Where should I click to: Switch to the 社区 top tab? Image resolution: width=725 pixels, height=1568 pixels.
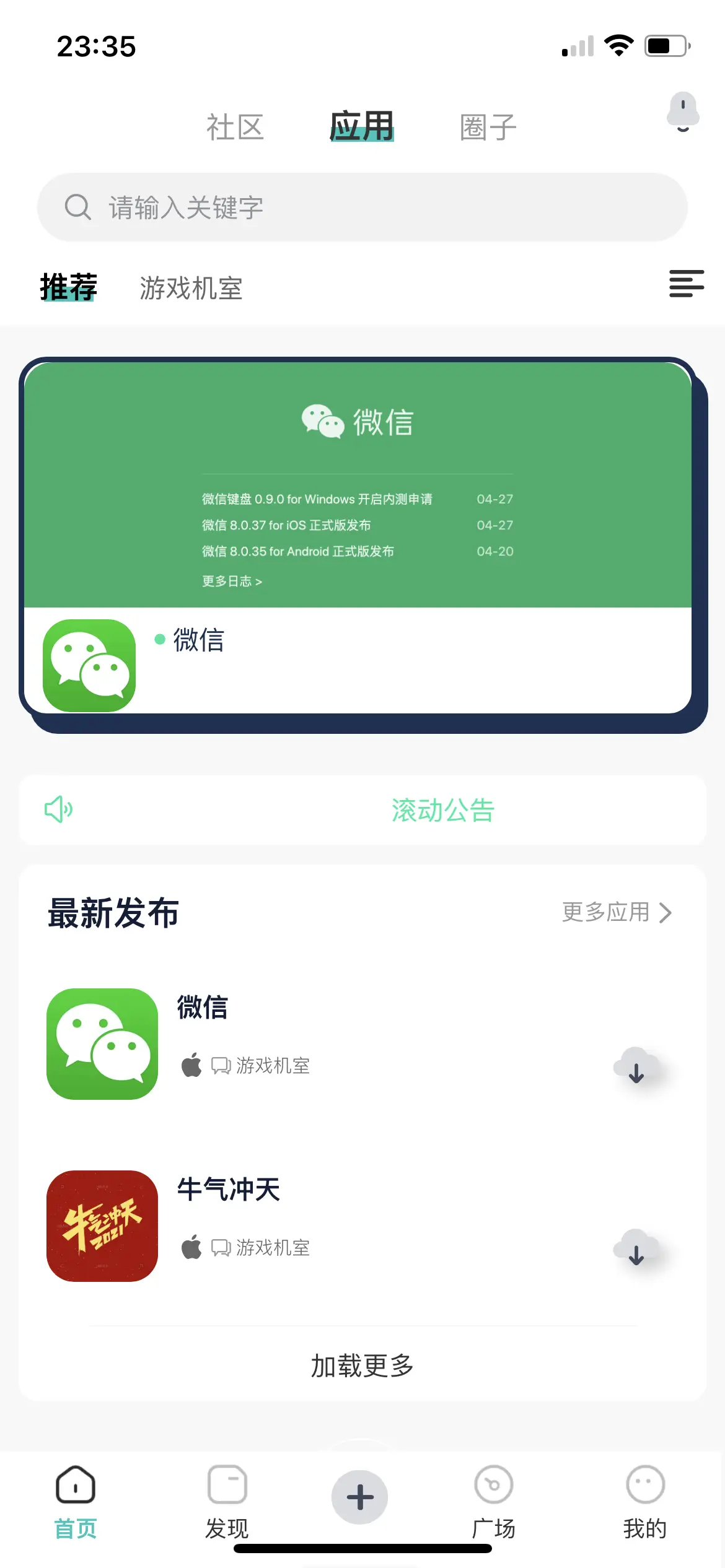click(235, 128)
